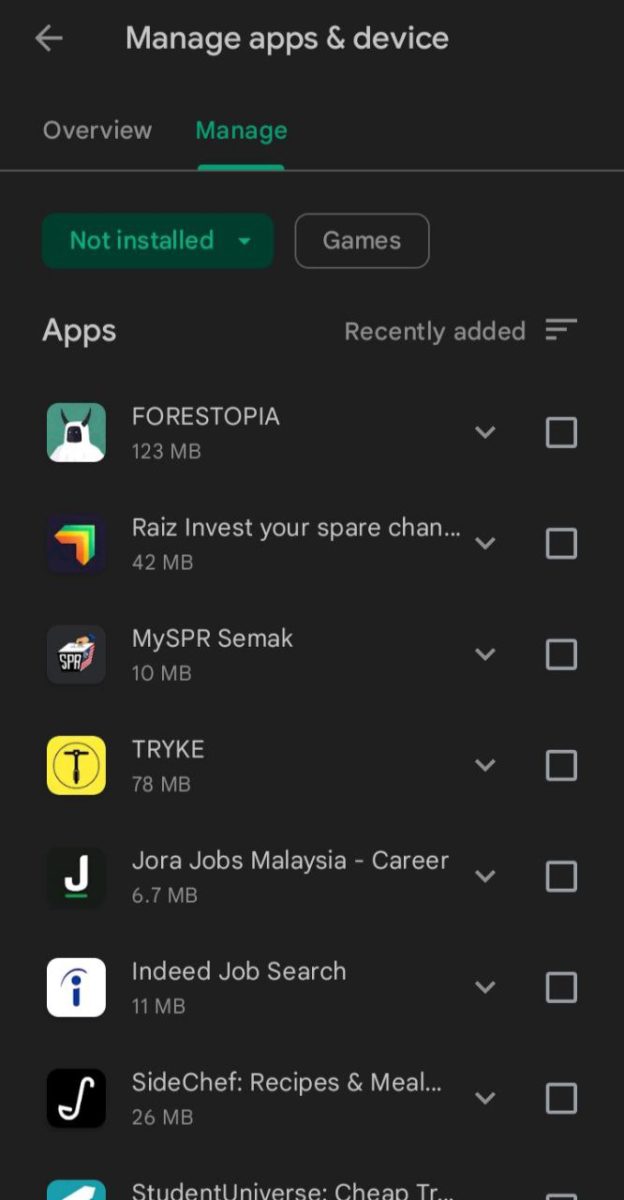Tick the Indeed Job Search checkbox
This screenshot has height=1200, width=624.
pyautogui.click(x=561, y=988)
